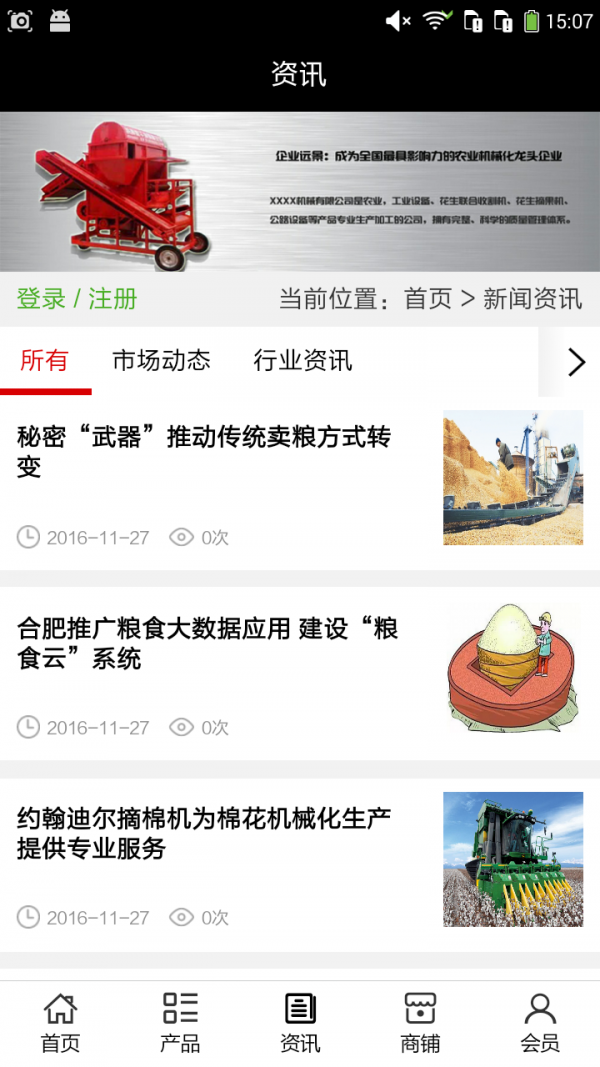600x1067 pixels.
Task: Open the 产品 bottom tab
Action: 180,1023
